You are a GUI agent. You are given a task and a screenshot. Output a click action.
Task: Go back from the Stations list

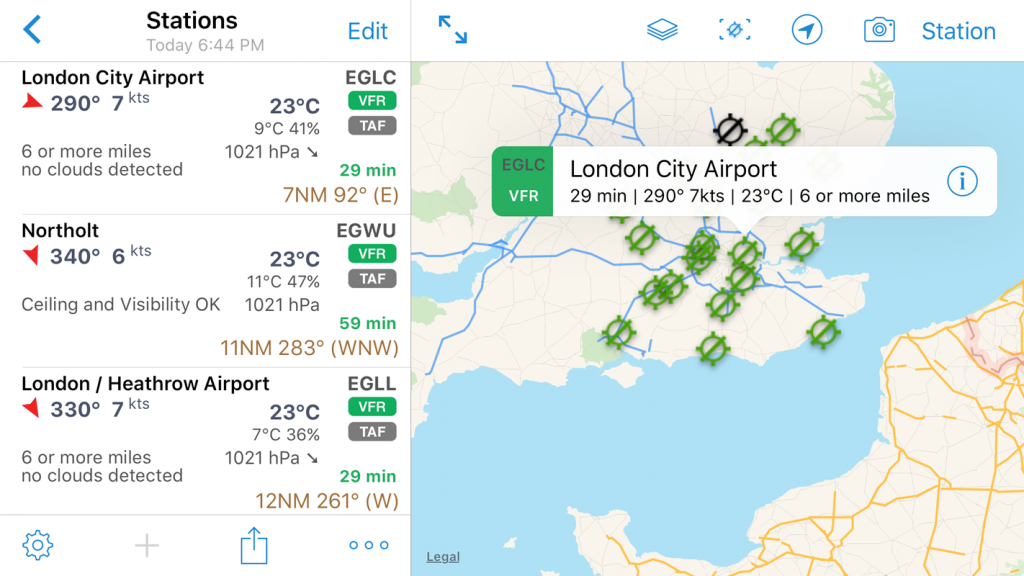[x=32, y=30]
